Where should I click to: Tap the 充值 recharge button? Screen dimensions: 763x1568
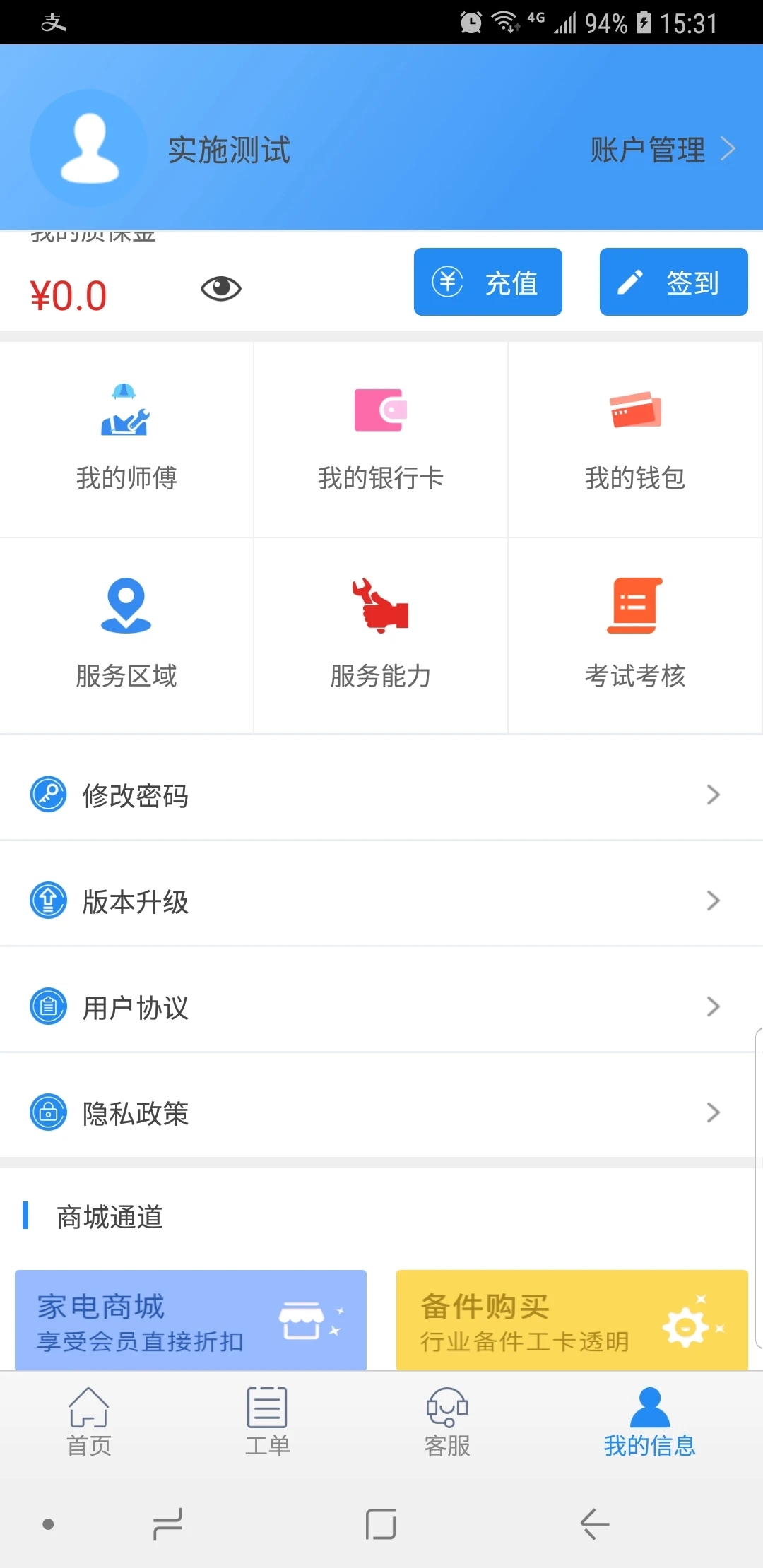[x=487, y=281]
